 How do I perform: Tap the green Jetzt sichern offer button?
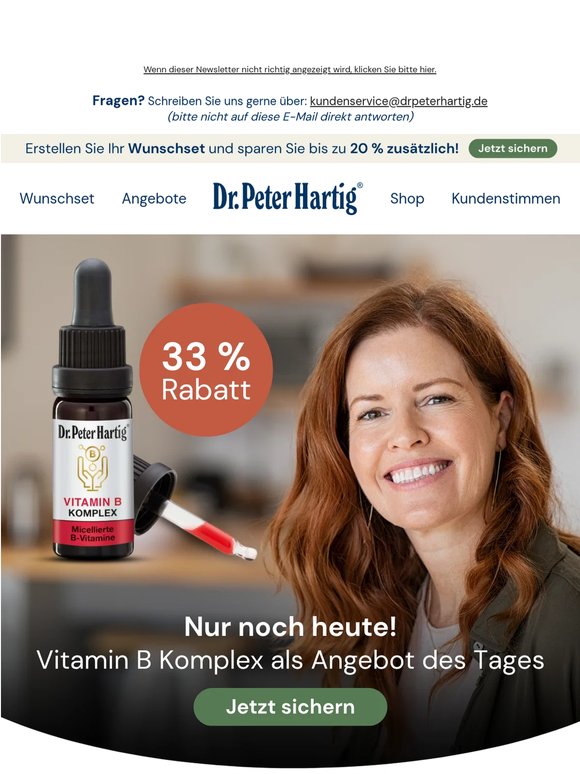[x=290, y=707]
